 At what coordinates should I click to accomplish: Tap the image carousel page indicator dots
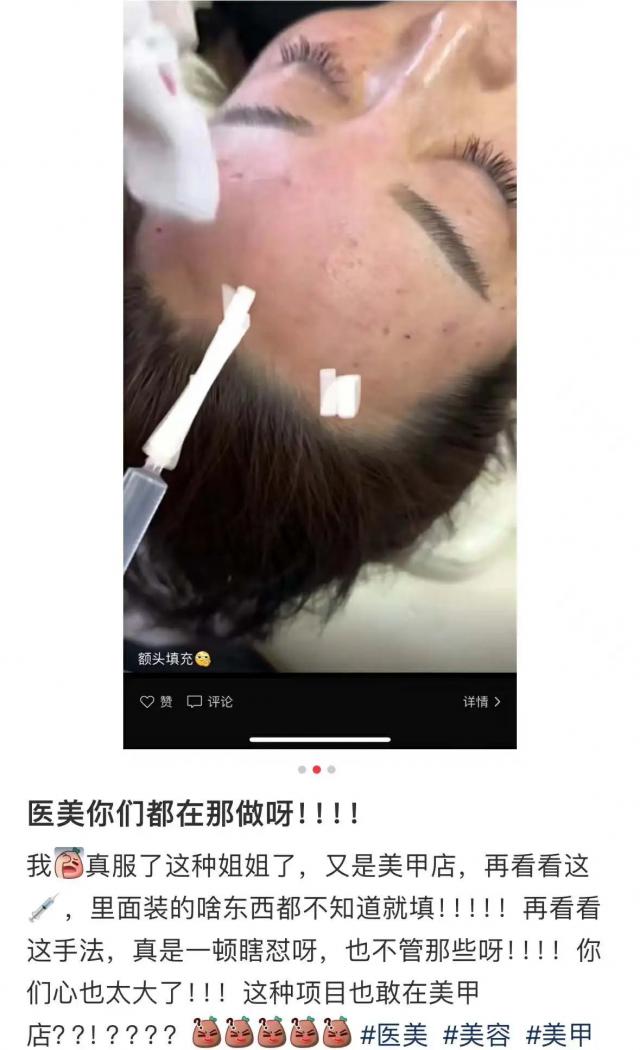point(317,770)
